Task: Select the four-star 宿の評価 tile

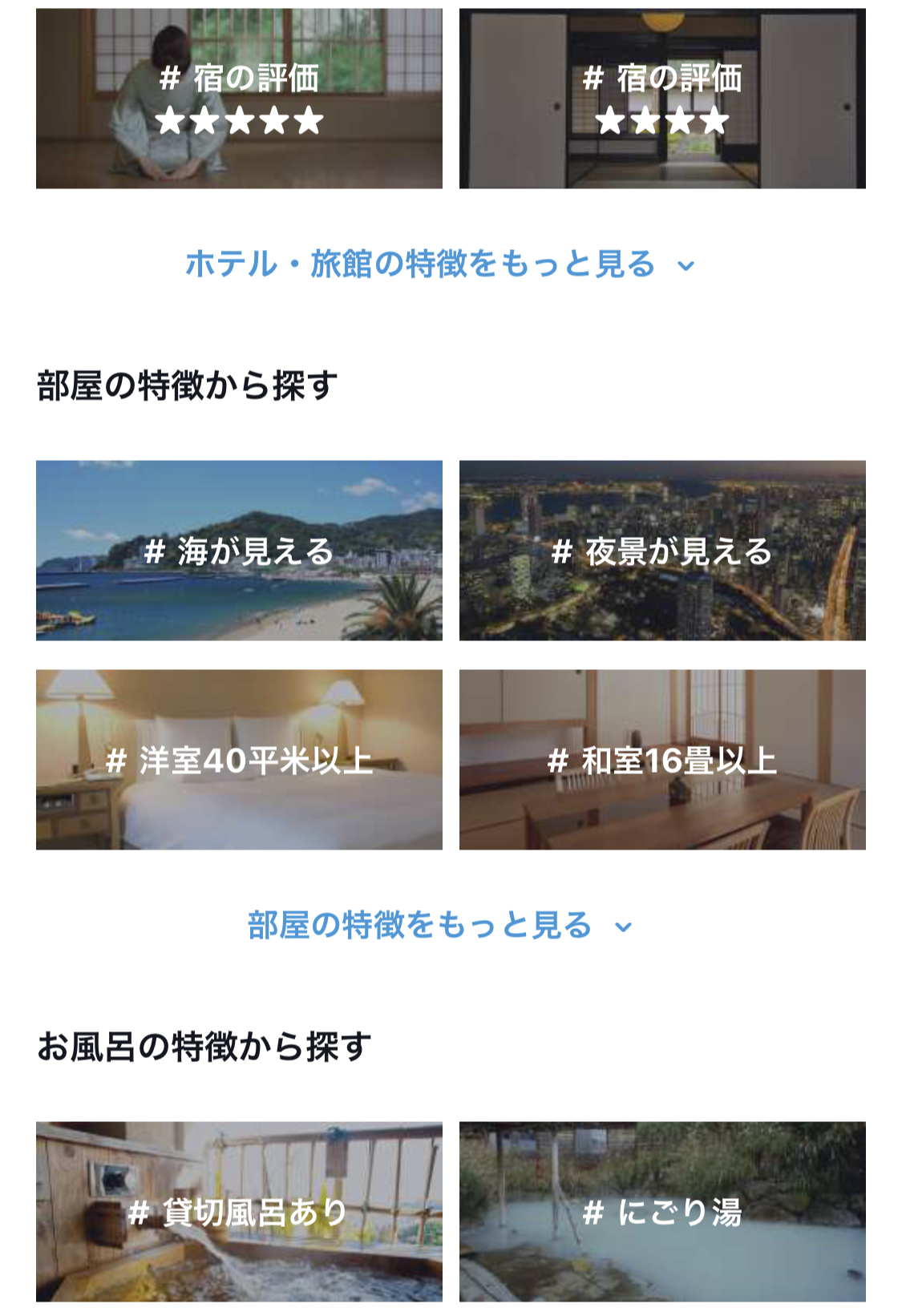Action: coord(662,99)
